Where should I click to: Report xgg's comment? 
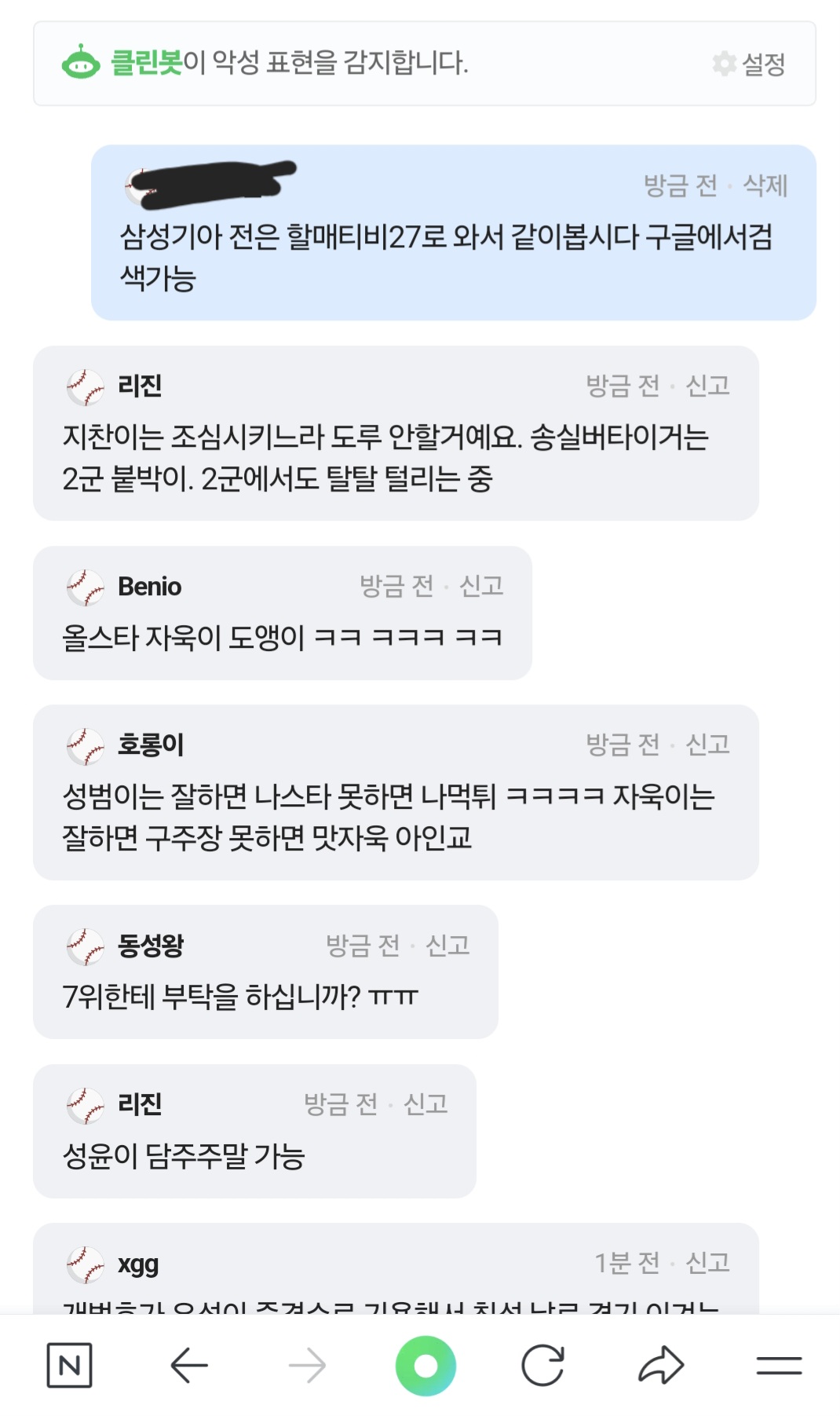point(707,1263)
